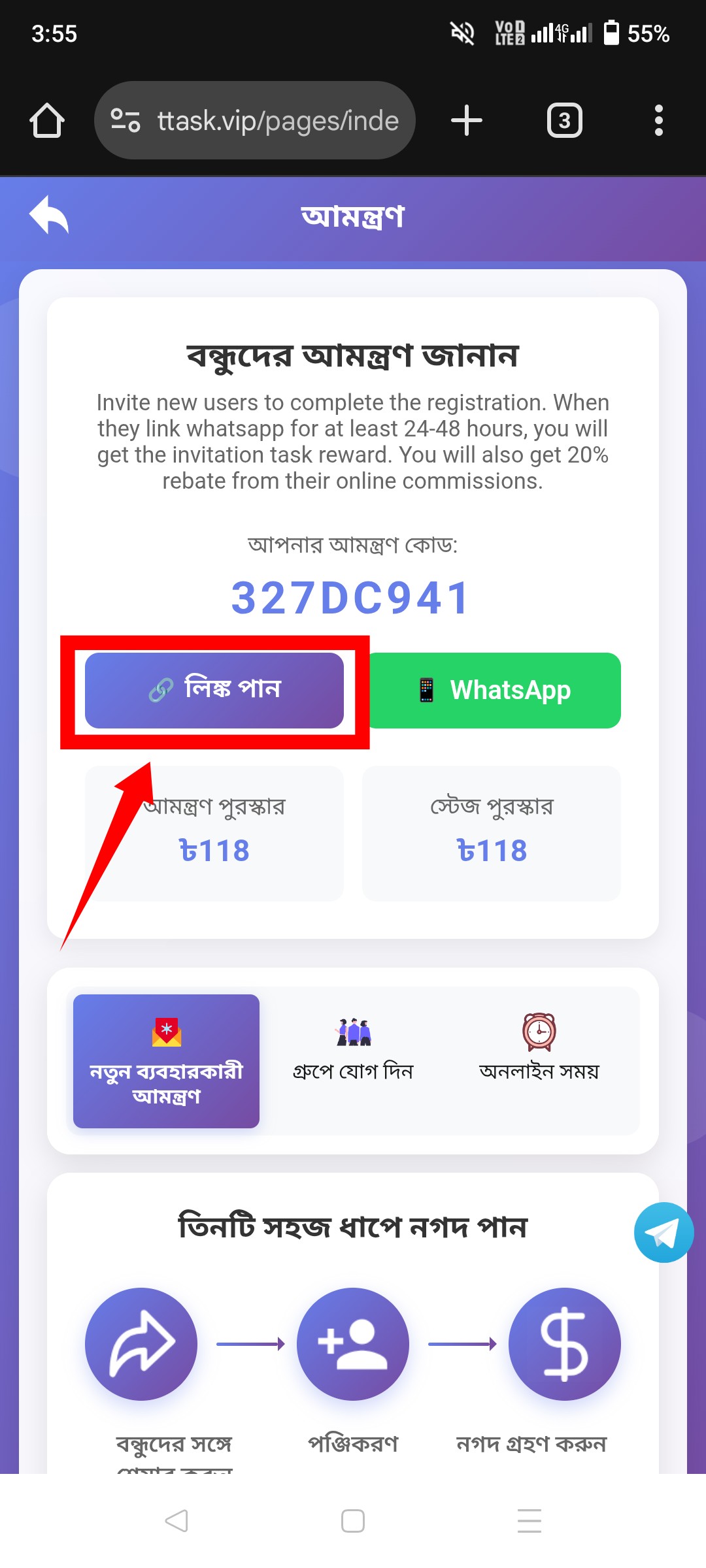Open a new browser tab

467,121
